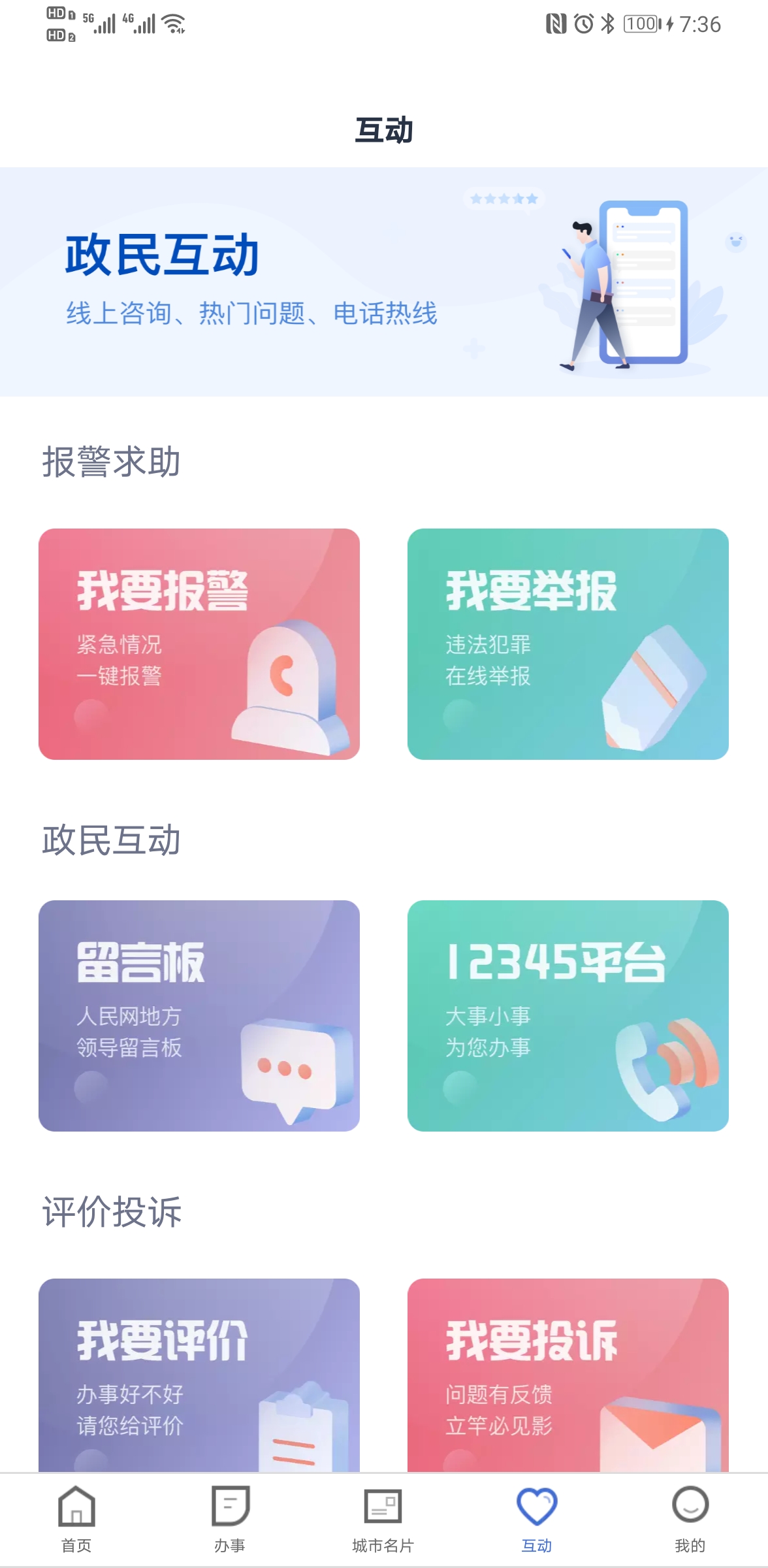The height and width of the screenshot is (1568, 768).
Task: Go to the 城市名片 tab
Action: point(383,1520)
